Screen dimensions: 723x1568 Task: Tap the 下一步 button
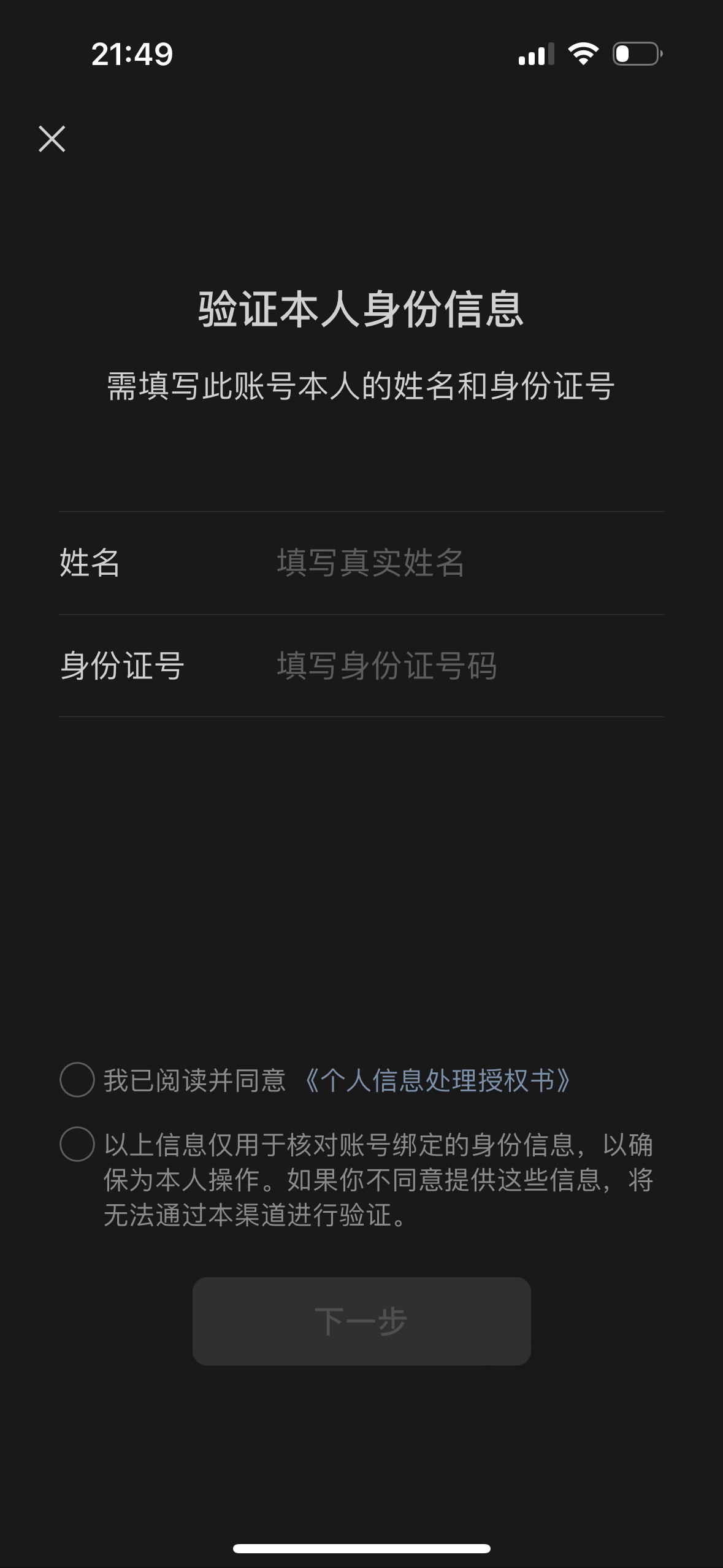pos(362,1321)
